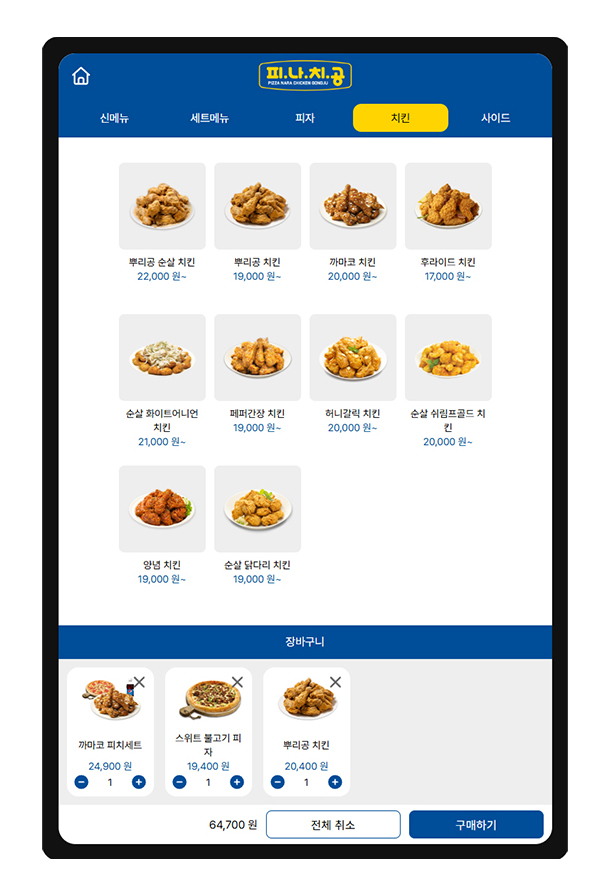This screenshot has height=896, width=610.
Task: Add 후라이드 치킨 to the order
Action: (448, 206)
